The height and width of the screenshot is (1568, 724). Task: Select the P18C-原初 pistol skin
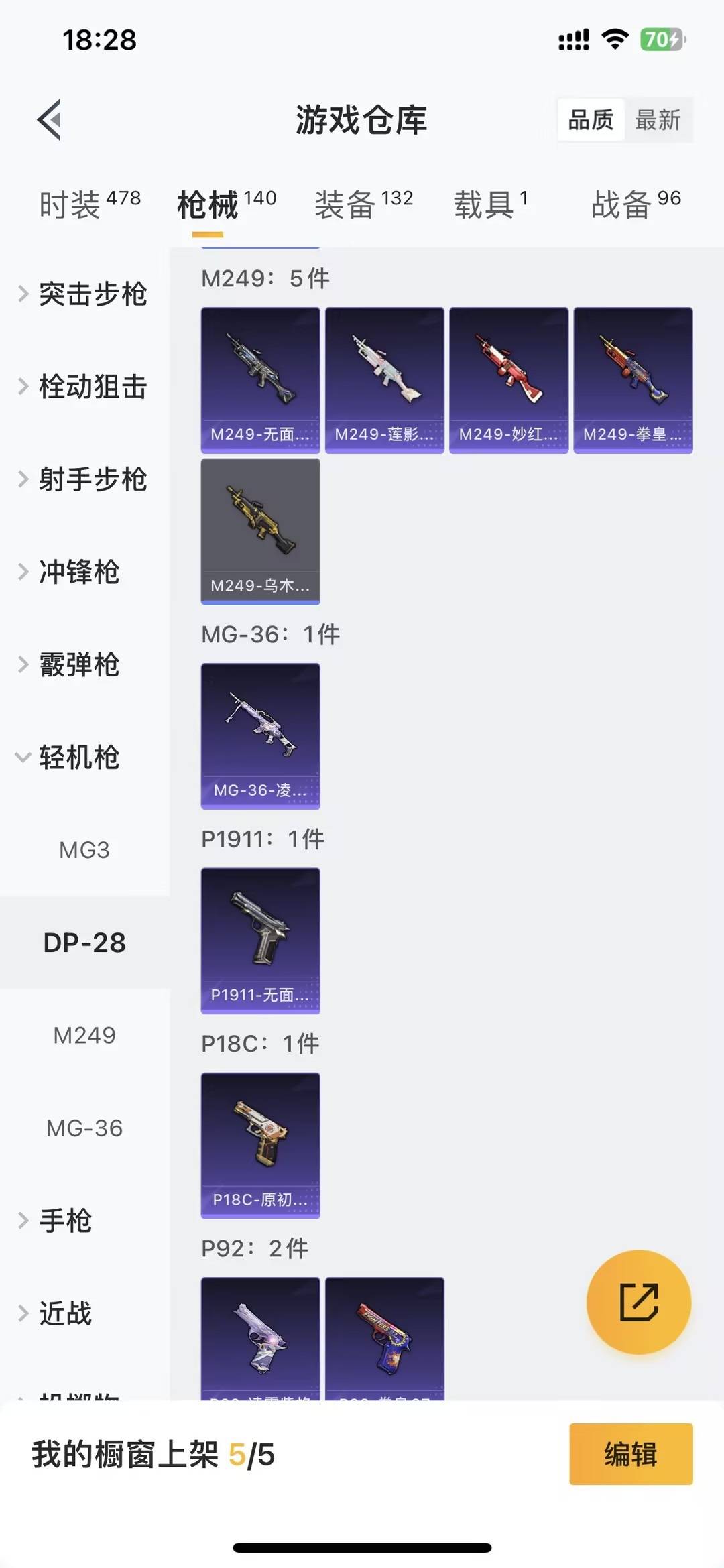click(260, 1145)
